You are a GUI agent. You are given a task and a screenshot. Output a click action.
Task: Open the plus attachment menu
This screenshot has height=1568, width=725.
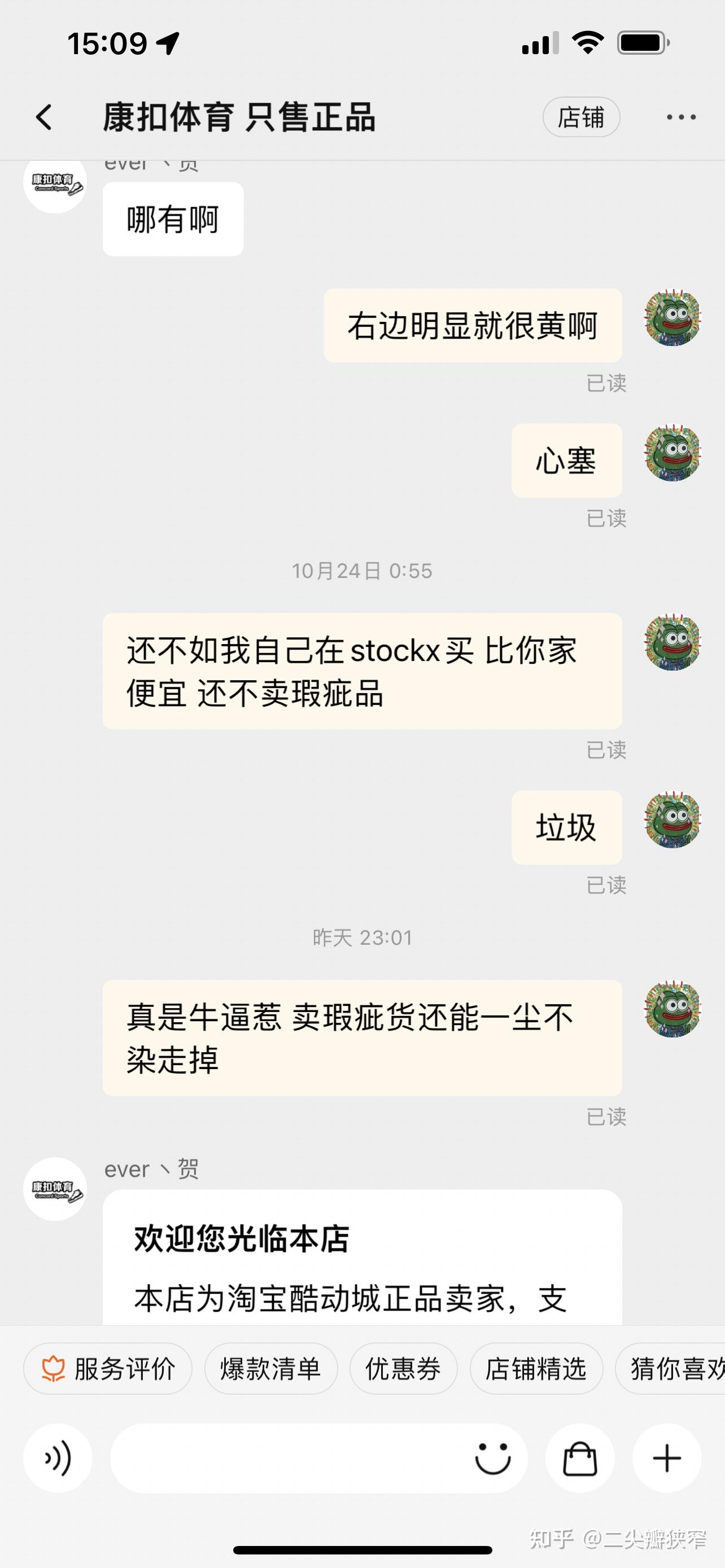tap(667, 1458)
